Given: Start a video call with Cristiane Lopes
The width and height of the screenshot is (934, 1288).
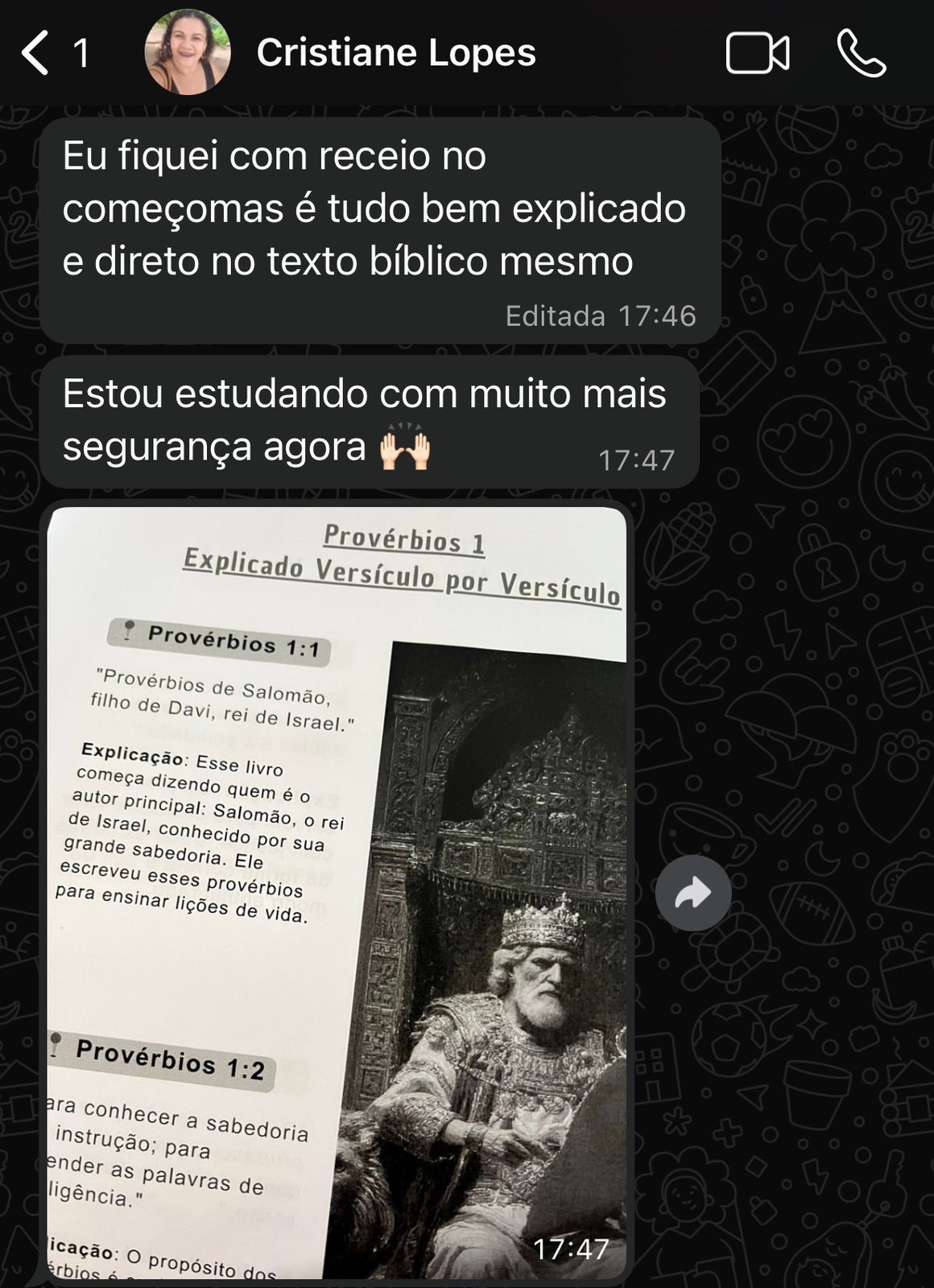Looking at the screenshot, I should (x=757, y=53).
